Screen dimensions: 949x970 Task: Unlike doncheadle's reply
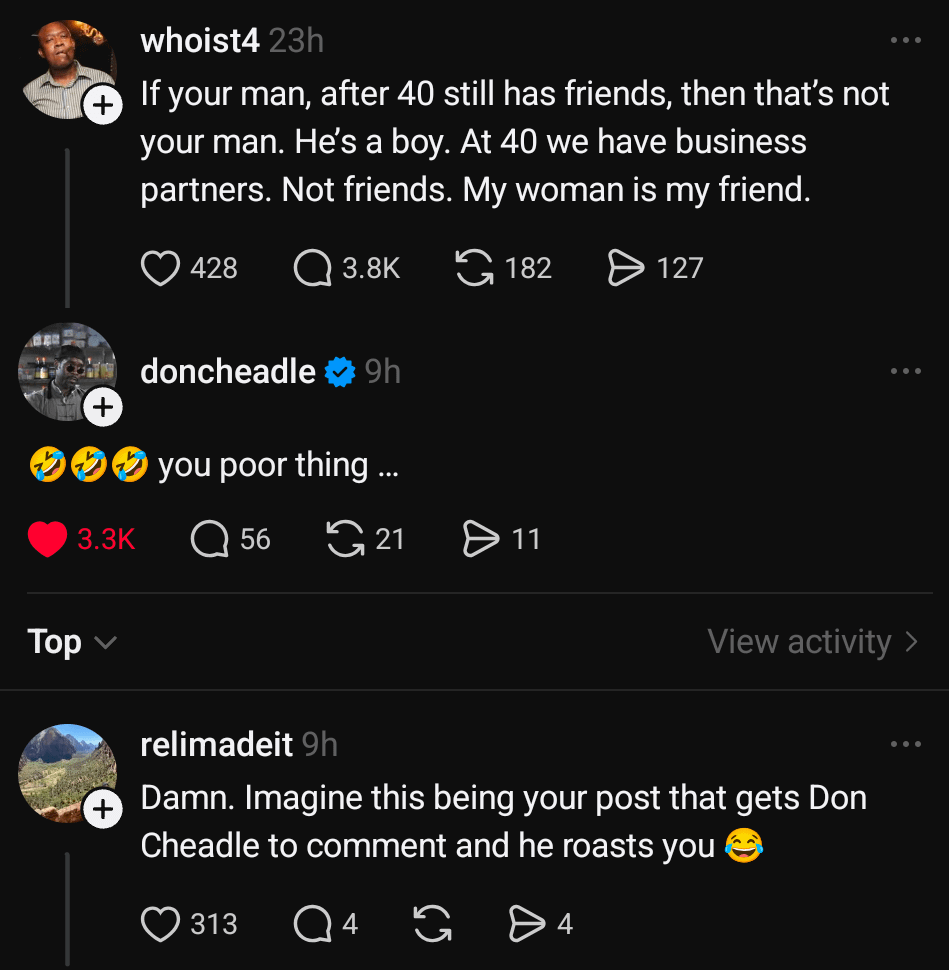(x=47, y=539)
